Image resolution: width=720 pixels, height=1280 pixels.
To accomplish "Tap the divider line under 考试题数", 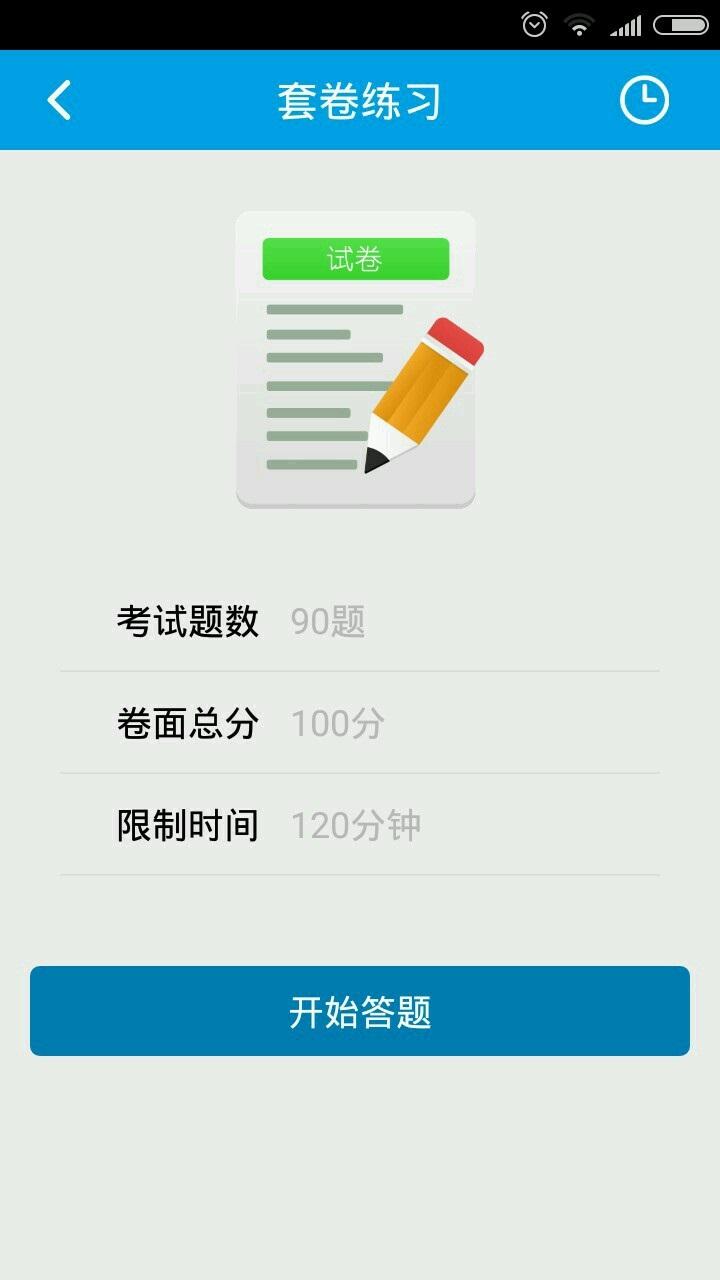I will (360, 671).
